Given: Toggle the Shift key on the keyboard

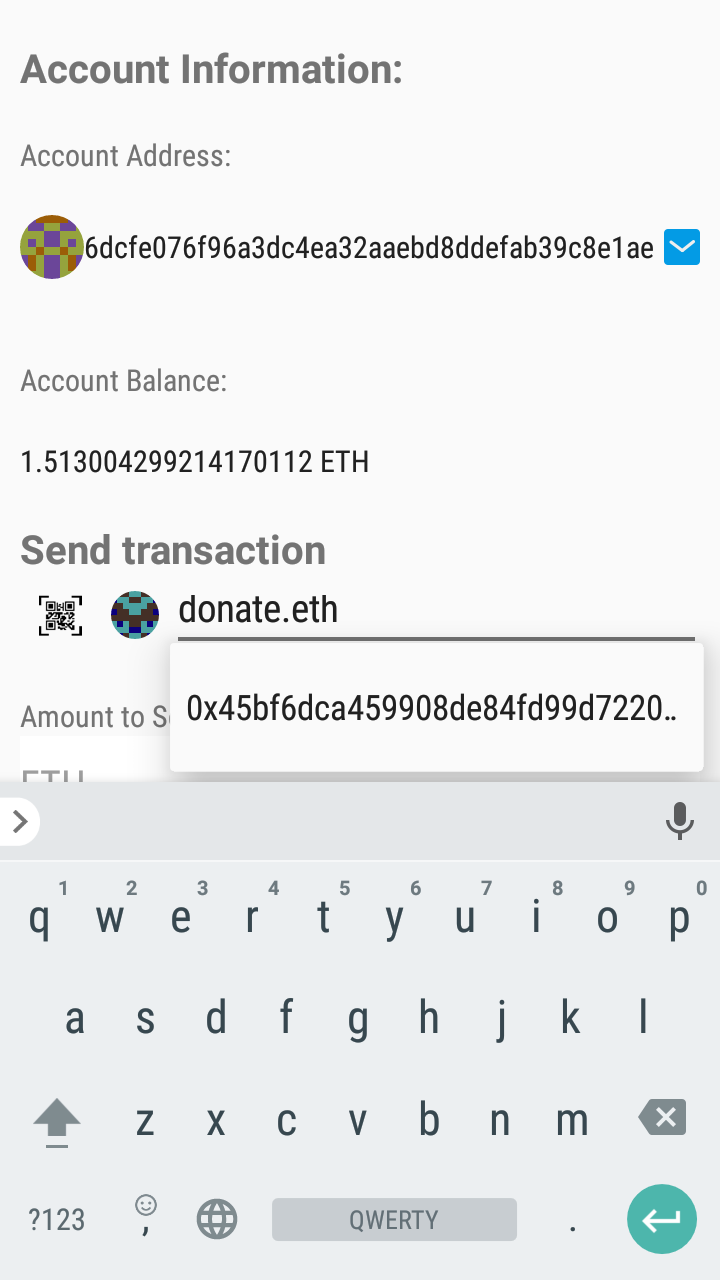Looking at the screenshot, I should click(x=56, y=1119).
